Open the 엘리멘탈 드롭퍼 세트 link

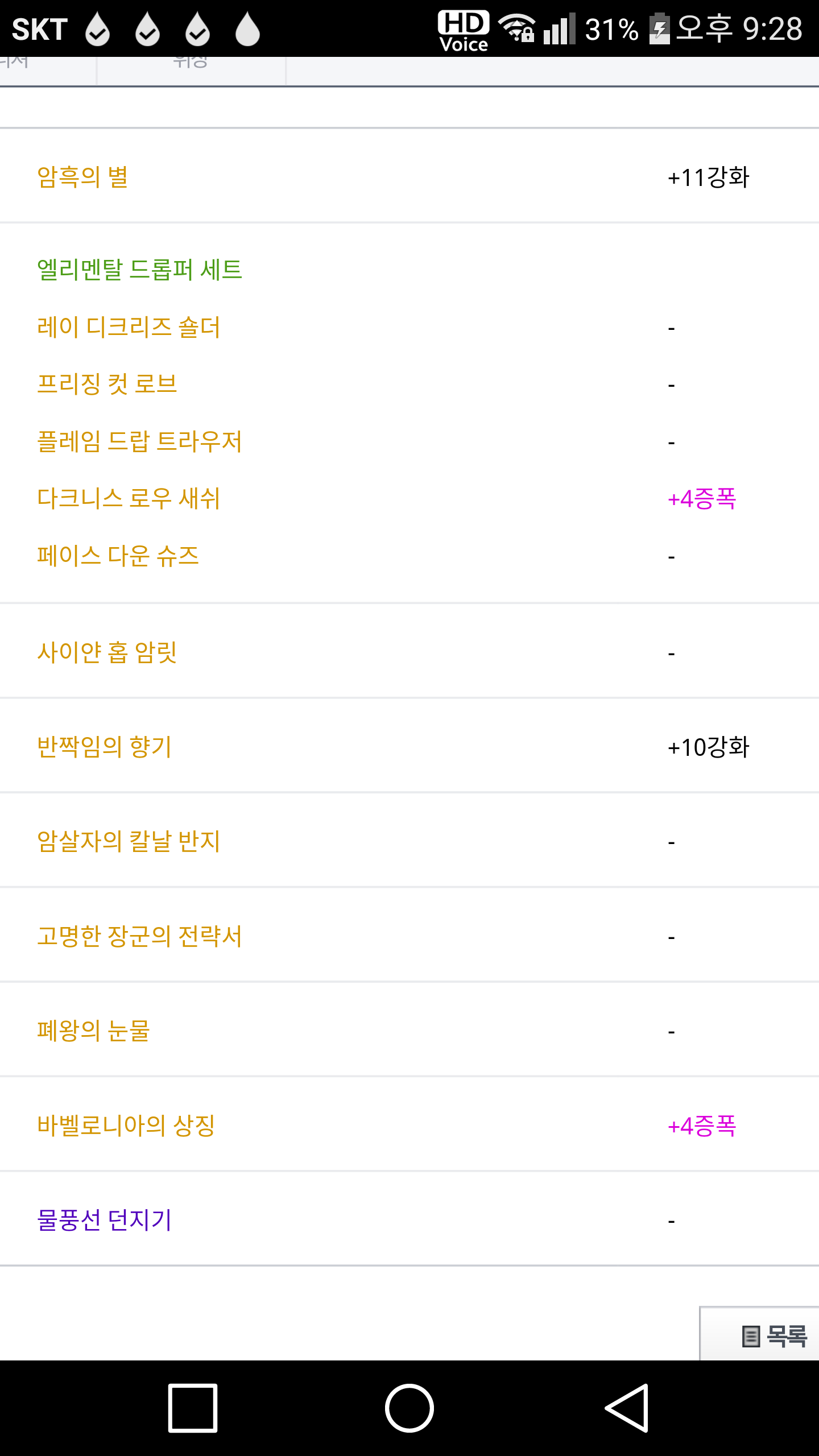pyautogui.click(x=140, y=270)
